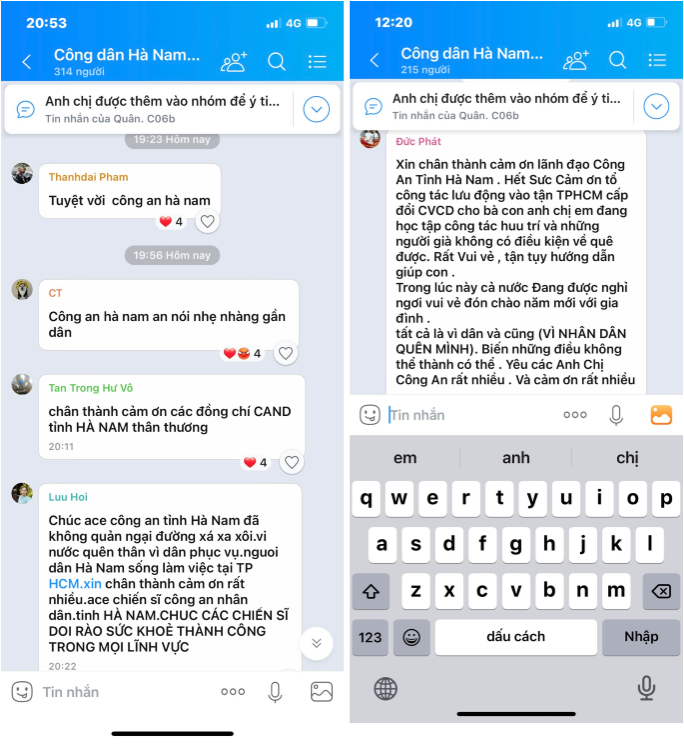The width and height of the screenshot is (684, 744).
Task: Open the sticker picker beside the empty Tin nhắn field
Action: (x=22, y=691)
